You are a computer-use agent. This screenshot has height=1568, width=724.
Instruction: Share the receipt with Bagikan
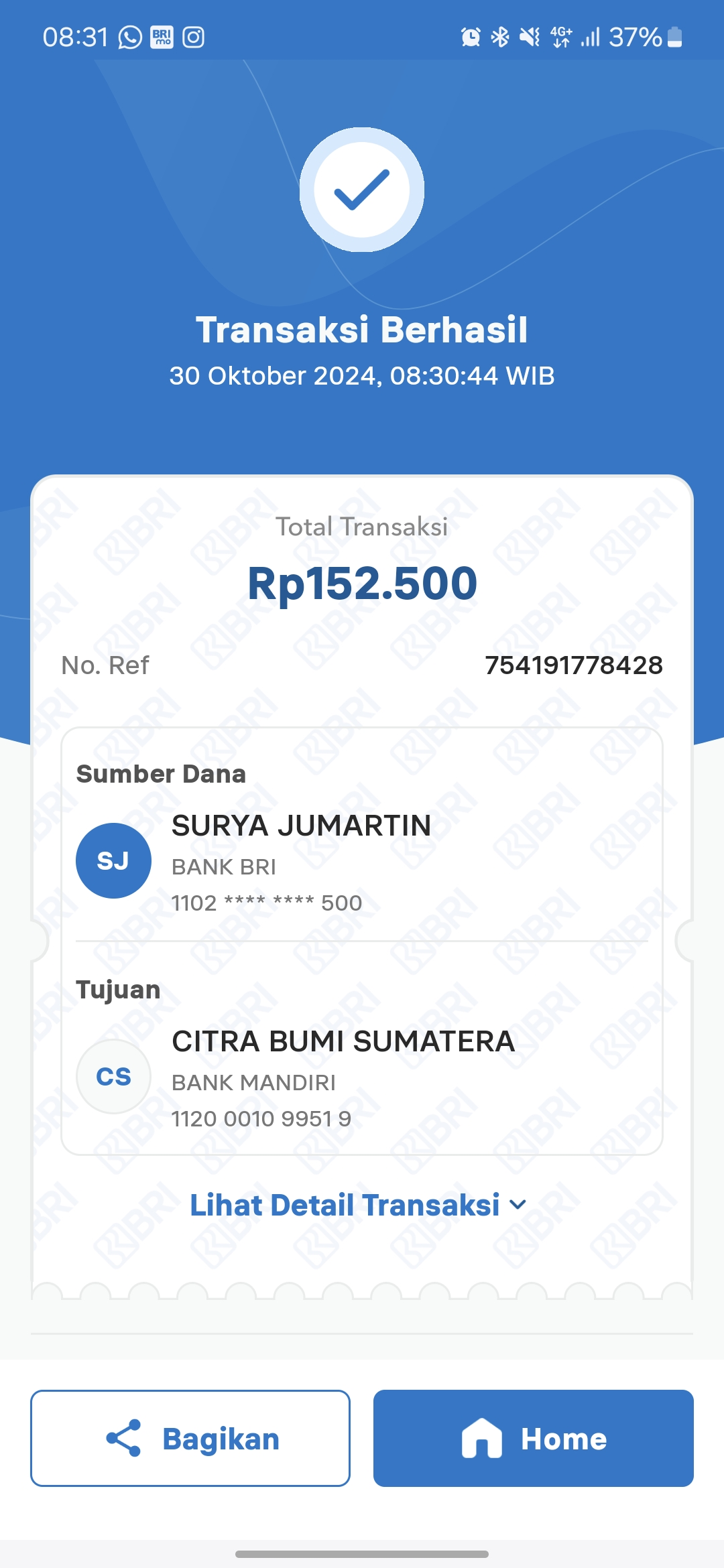tap(190, 1438)
